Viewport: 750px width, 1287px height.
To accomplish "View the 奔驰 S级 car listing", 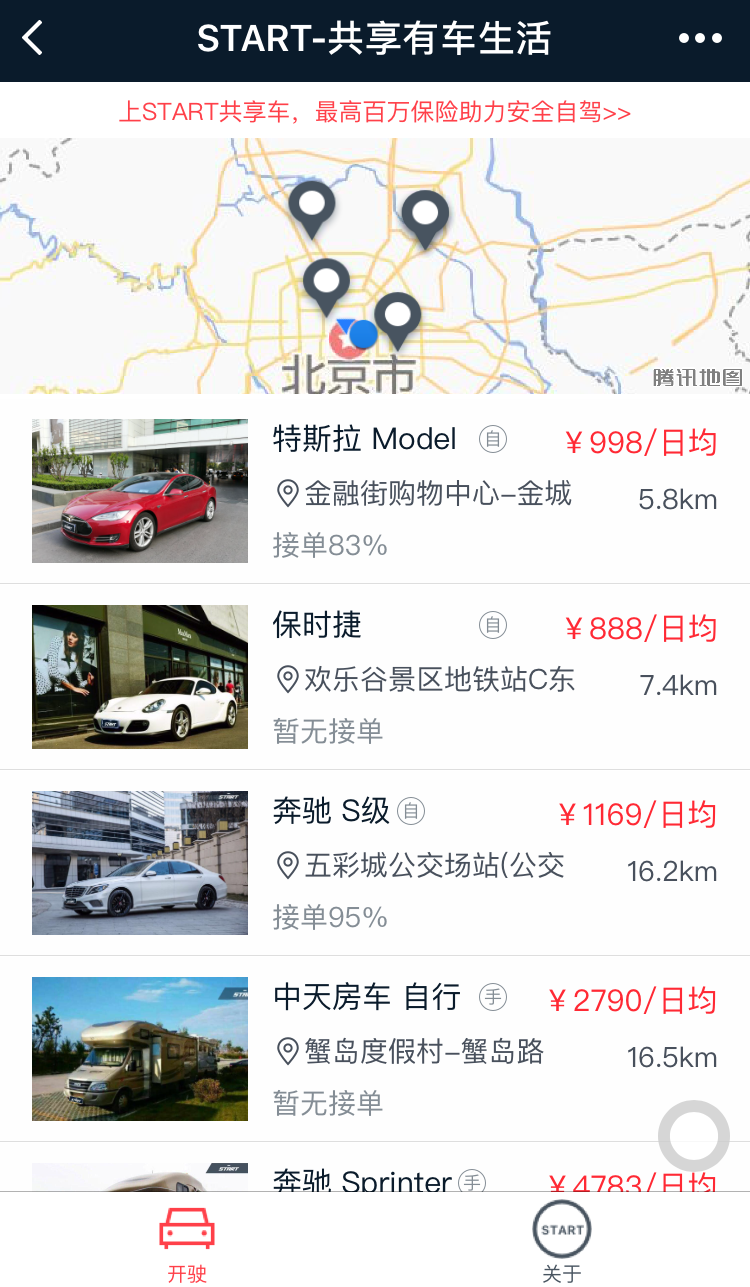I will 375,863.
